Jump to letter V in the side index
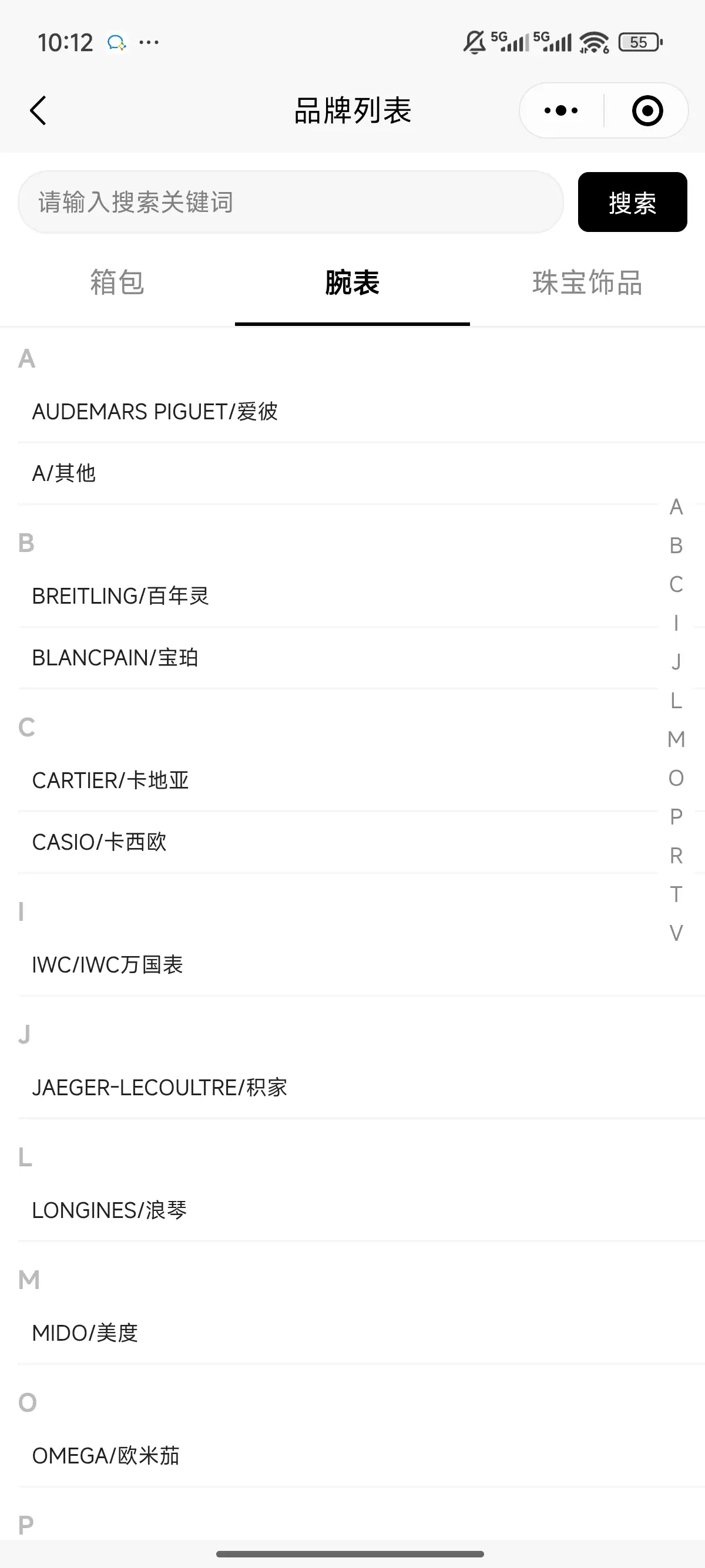 (676, 933)
